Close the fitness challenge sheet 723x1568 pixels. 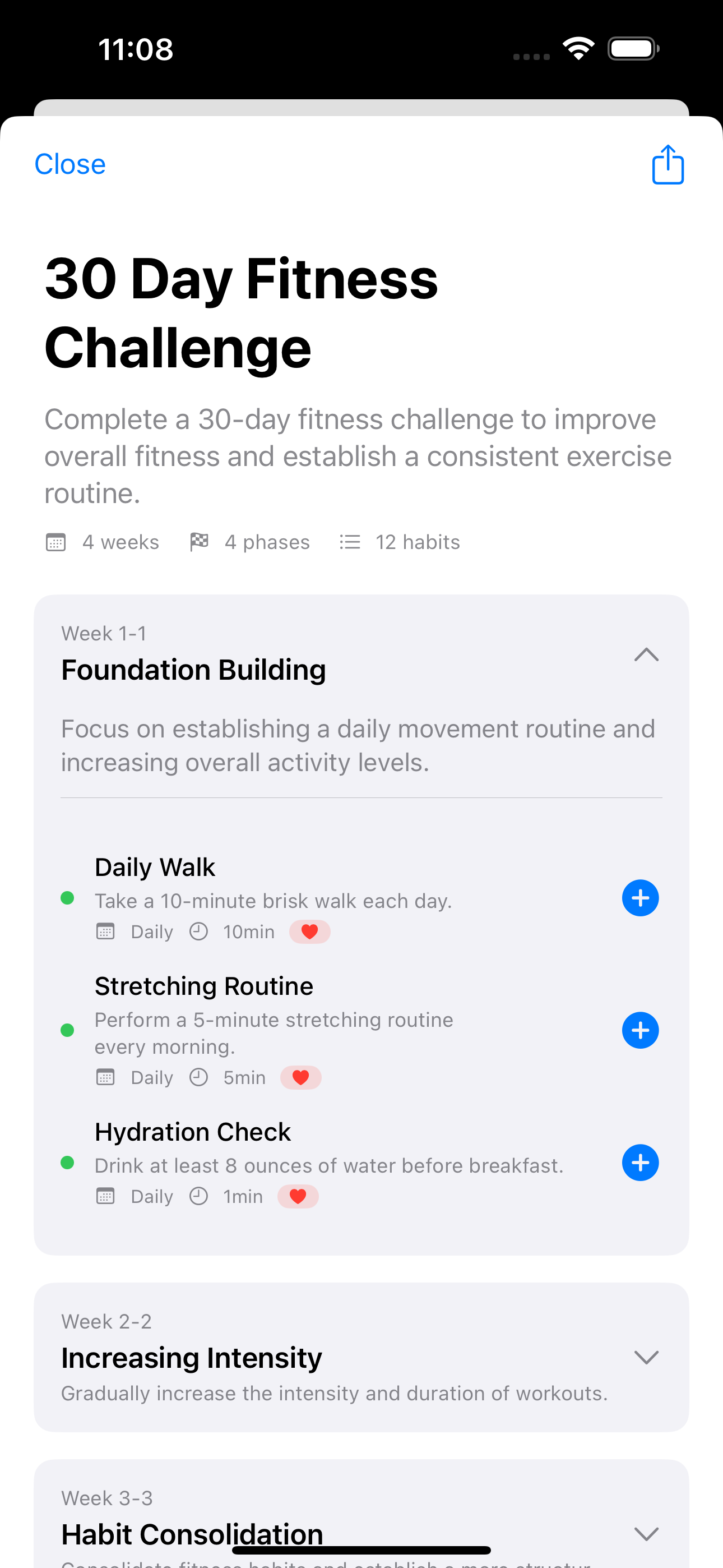[x=70, y=164]
